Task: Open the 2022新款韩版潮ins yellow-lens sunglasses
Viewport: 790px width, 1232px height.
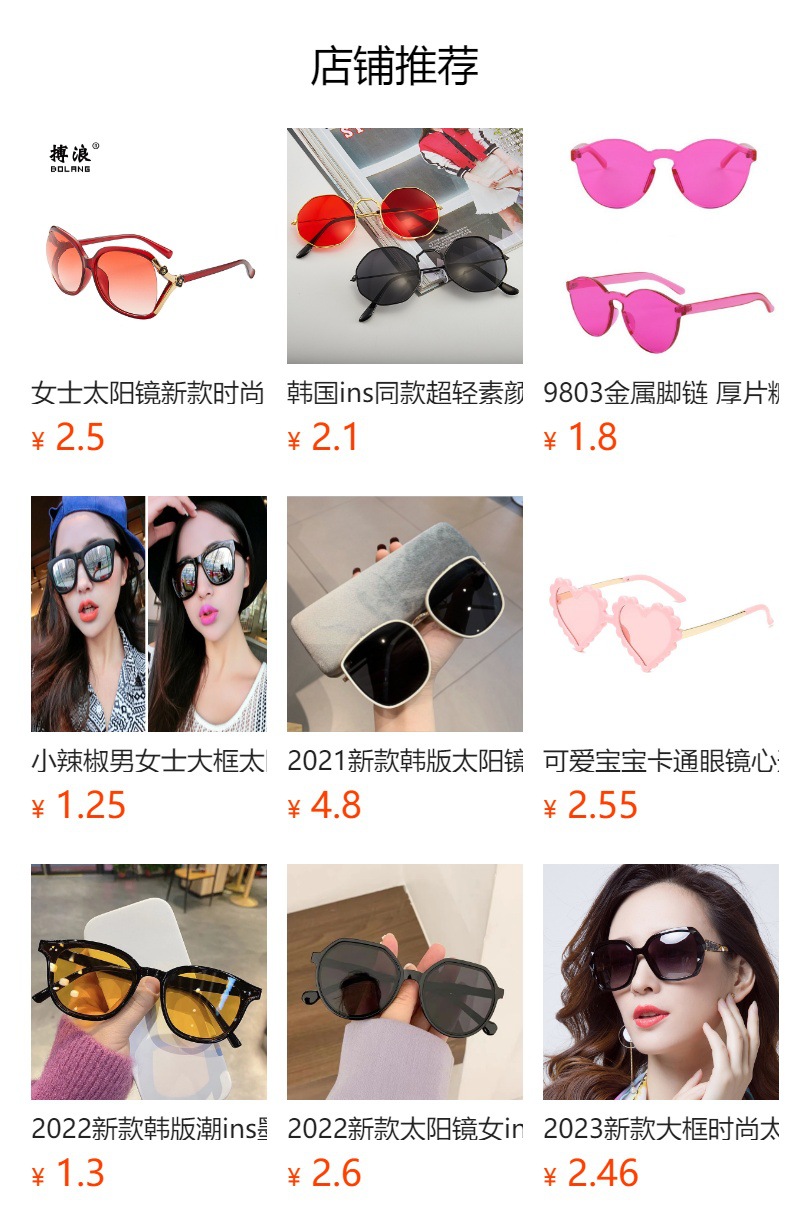Action: pyautogui.click(x=148, y=982)
